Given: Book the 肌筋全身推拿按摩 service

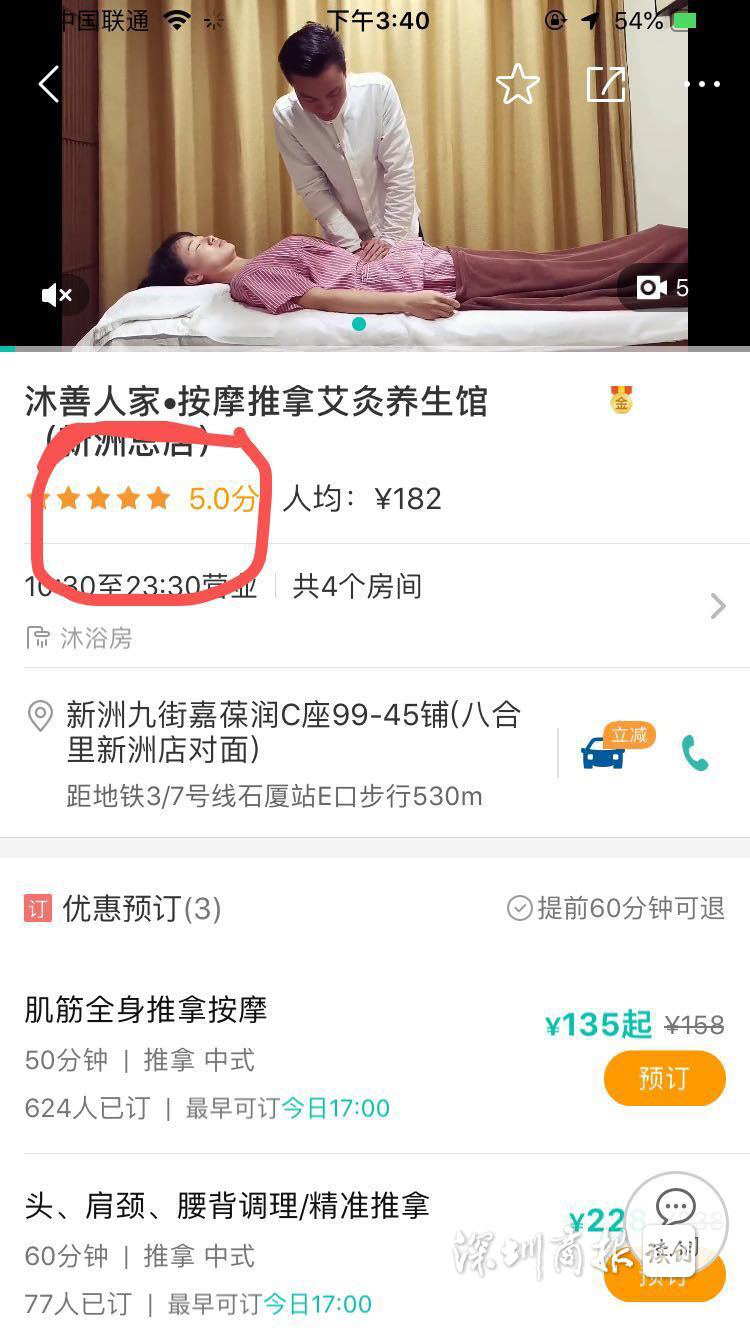Looking at the screenshot, I should point(664,1078).
